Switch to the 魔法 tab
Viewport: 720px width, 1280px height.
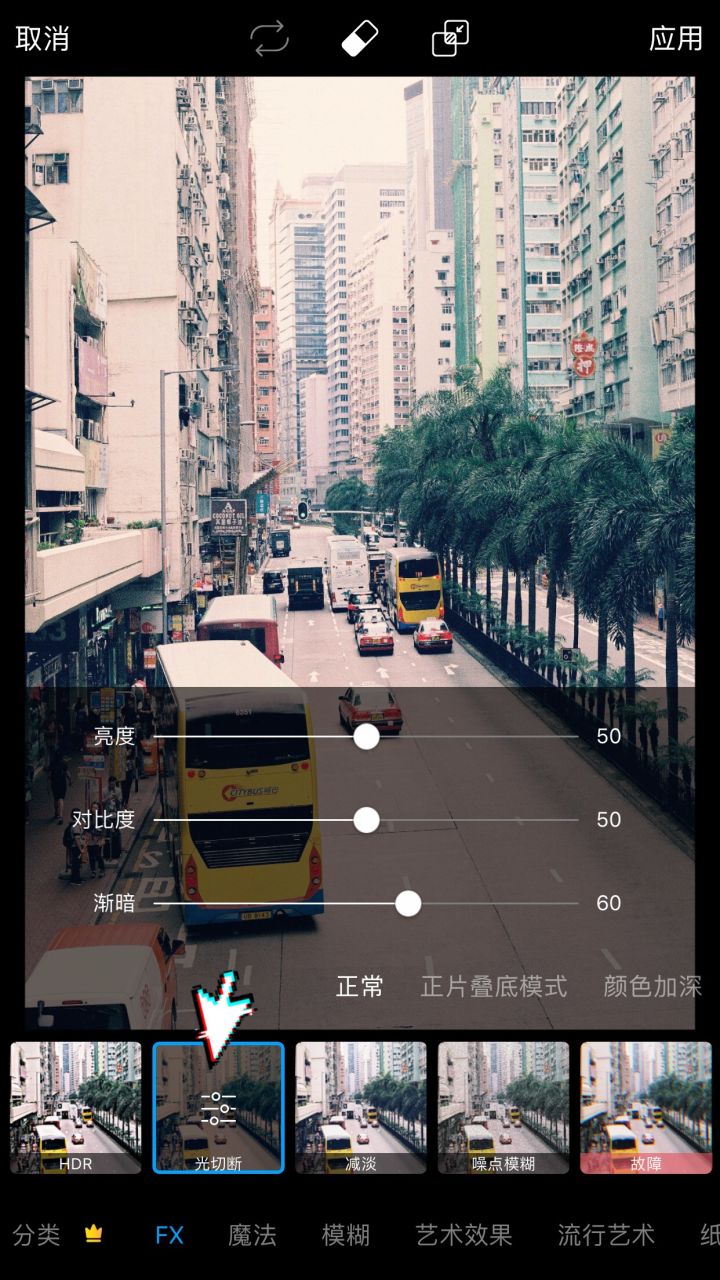point(252,1235)
